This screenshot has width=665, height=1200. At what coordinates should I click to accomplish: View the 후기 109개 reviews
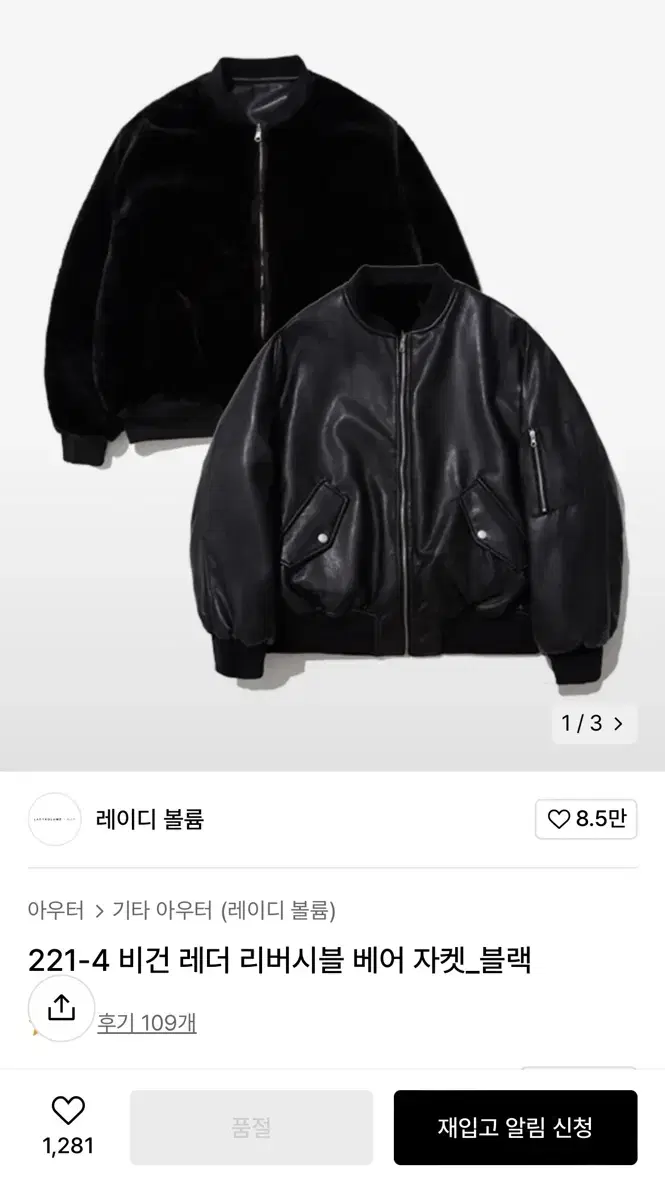click(x=146, y=1023)
